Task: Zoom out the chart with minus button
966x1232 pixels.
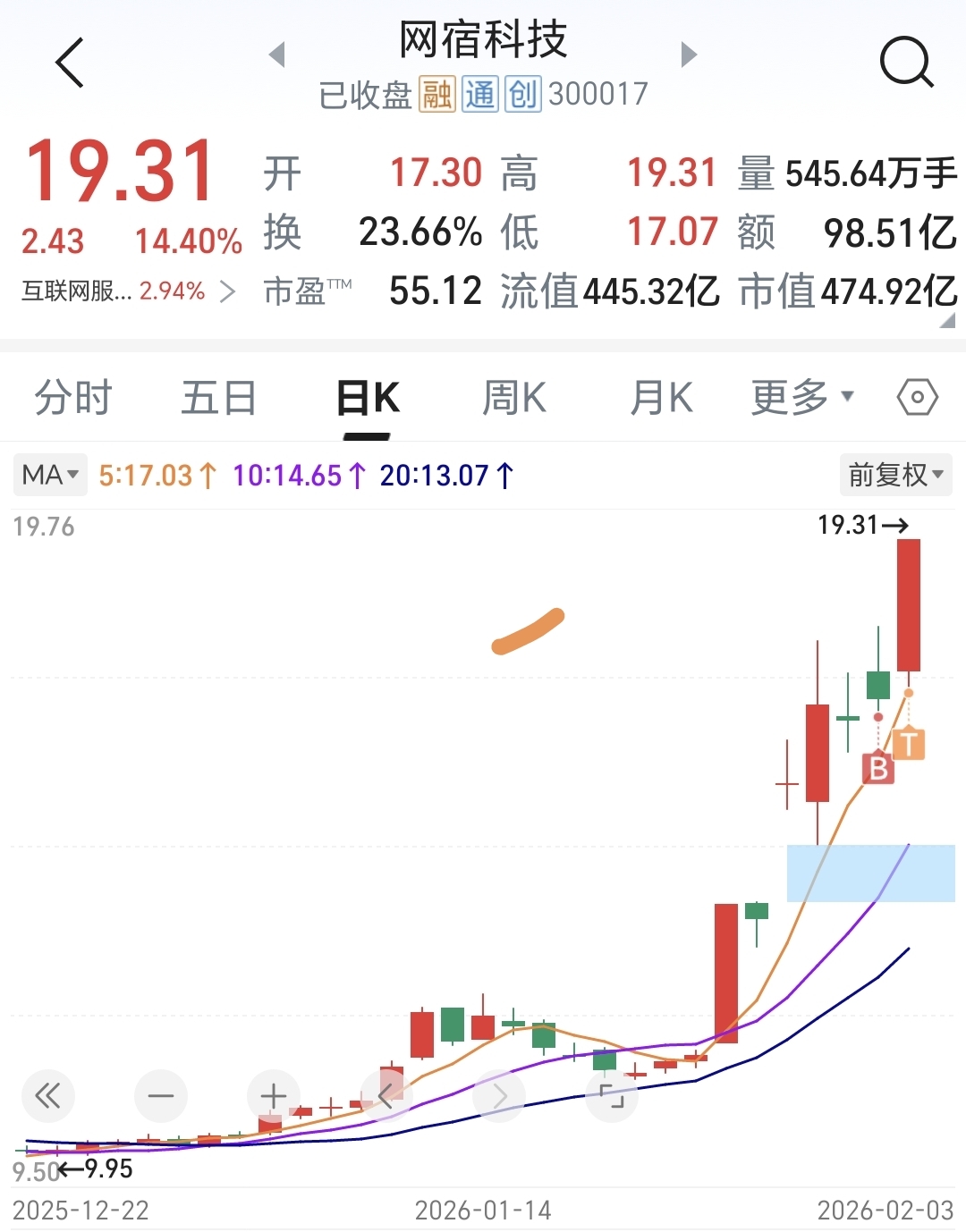Action: (161, 1095)
